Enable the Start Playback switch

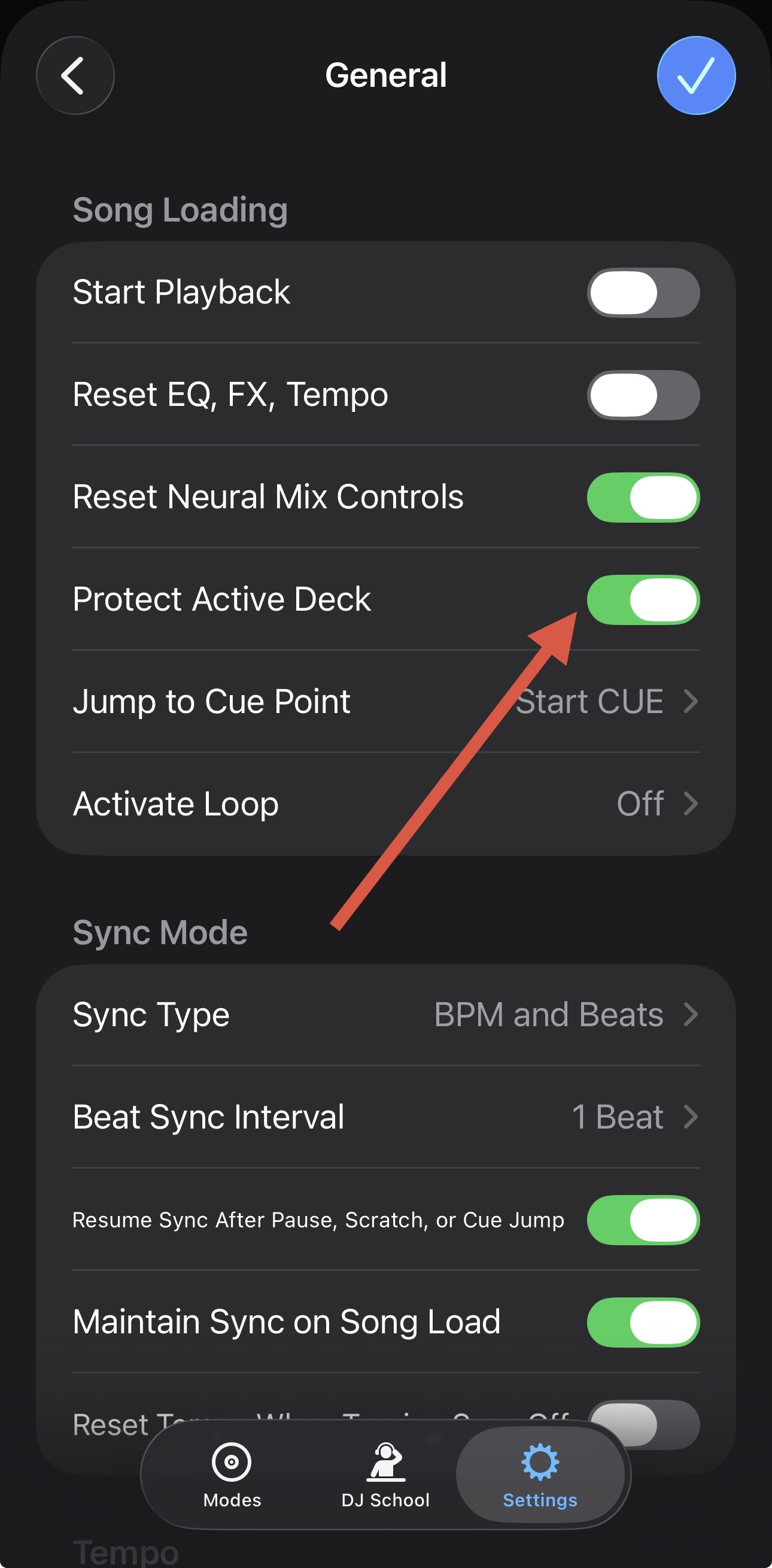(642, 293)
